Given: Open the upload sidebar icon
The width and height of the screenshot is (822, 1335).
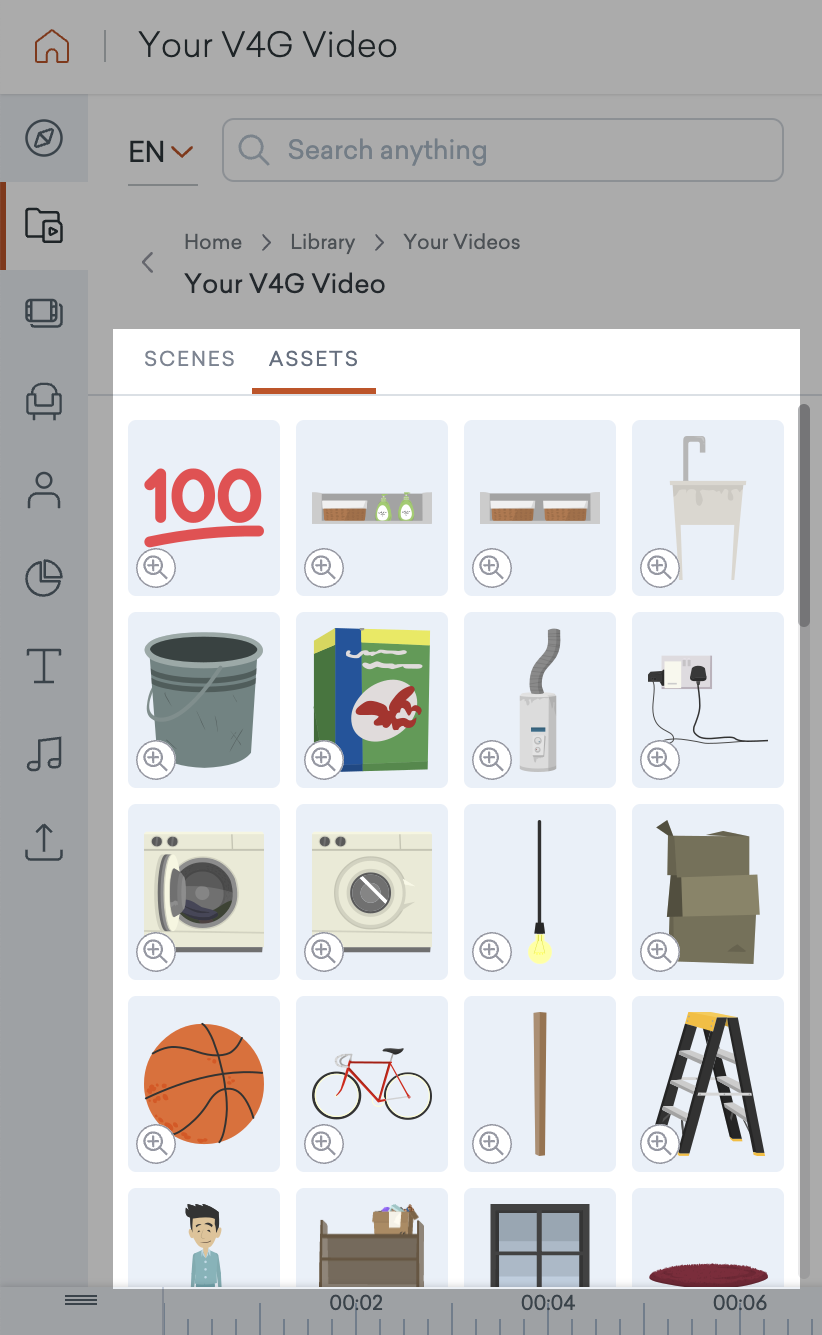Looking at the screenshot, I should click(44, 841).
